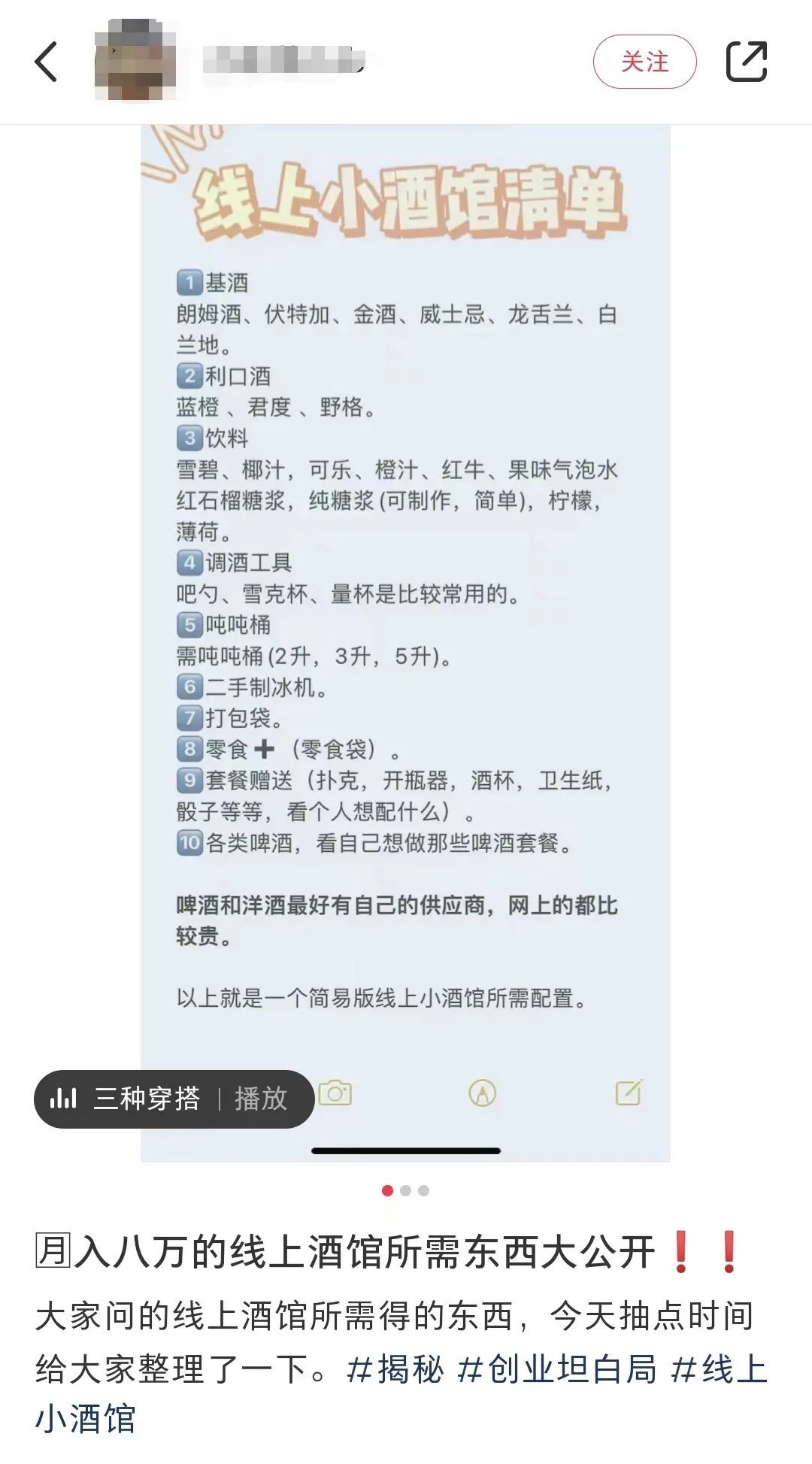Open the #创业坦白局 hashtag
This screenshot has width=812, height=1464.
click(x=556, y=1369)
